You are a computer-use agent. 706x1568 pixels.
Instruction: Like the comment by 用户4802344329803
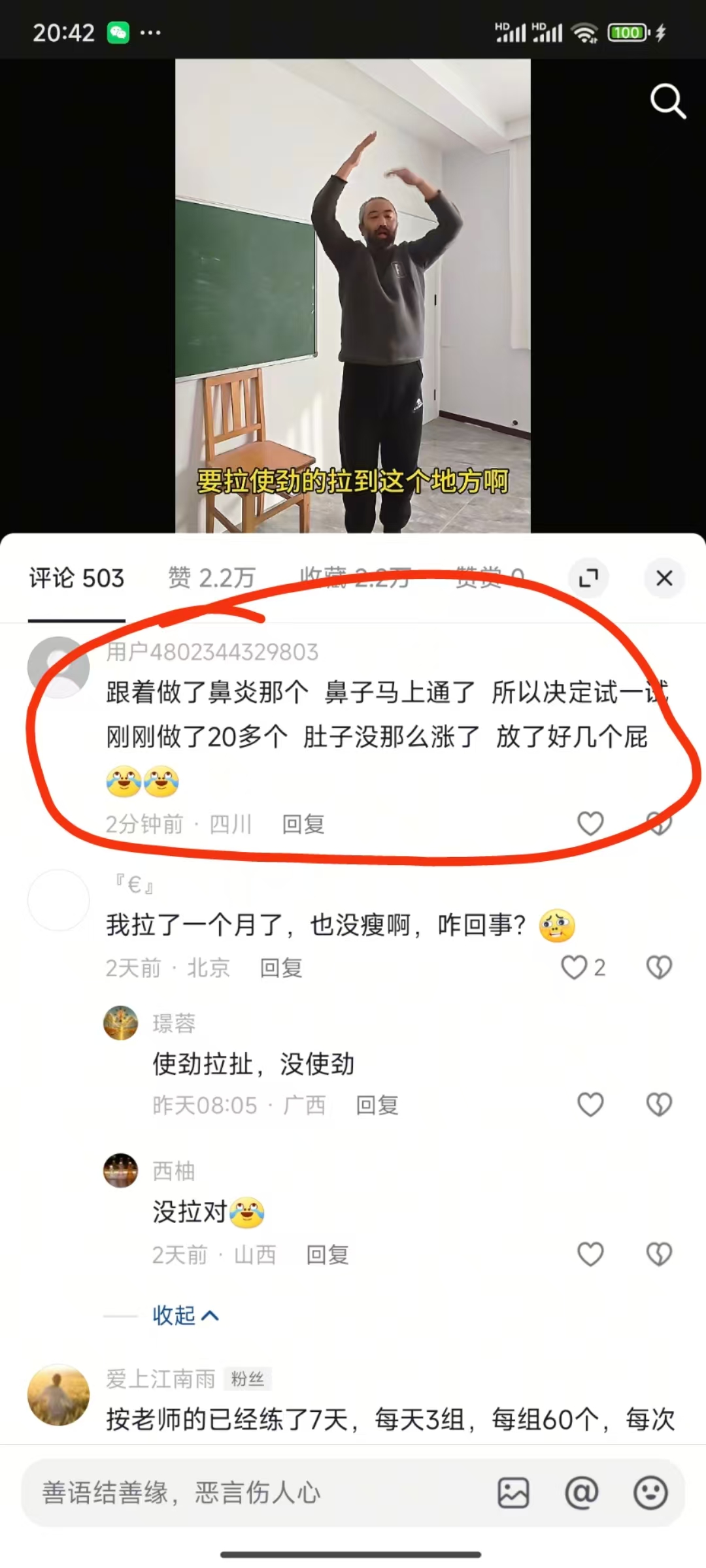click(x=590, y=823)
